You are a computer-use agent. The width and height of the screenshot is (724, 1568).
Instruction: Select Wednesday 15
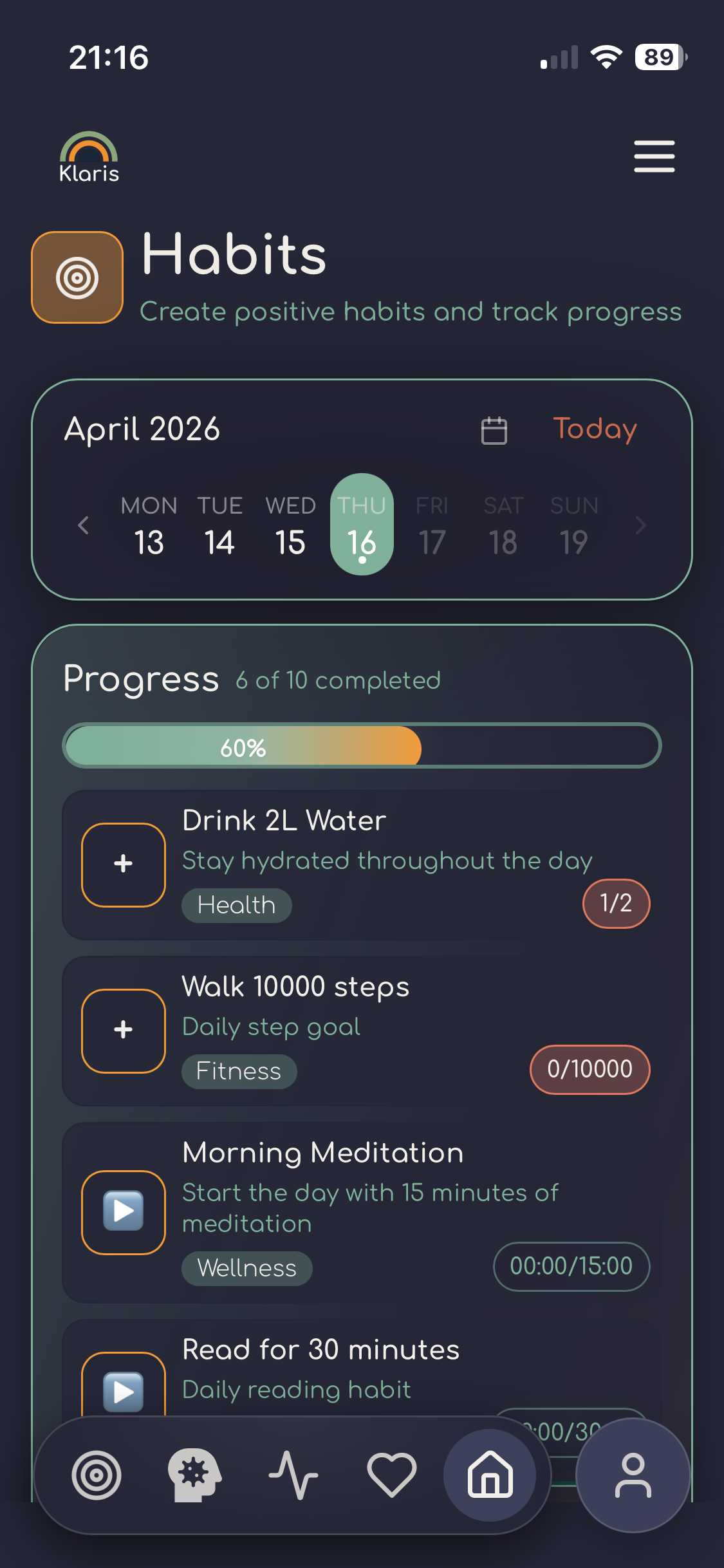point(290,525)
